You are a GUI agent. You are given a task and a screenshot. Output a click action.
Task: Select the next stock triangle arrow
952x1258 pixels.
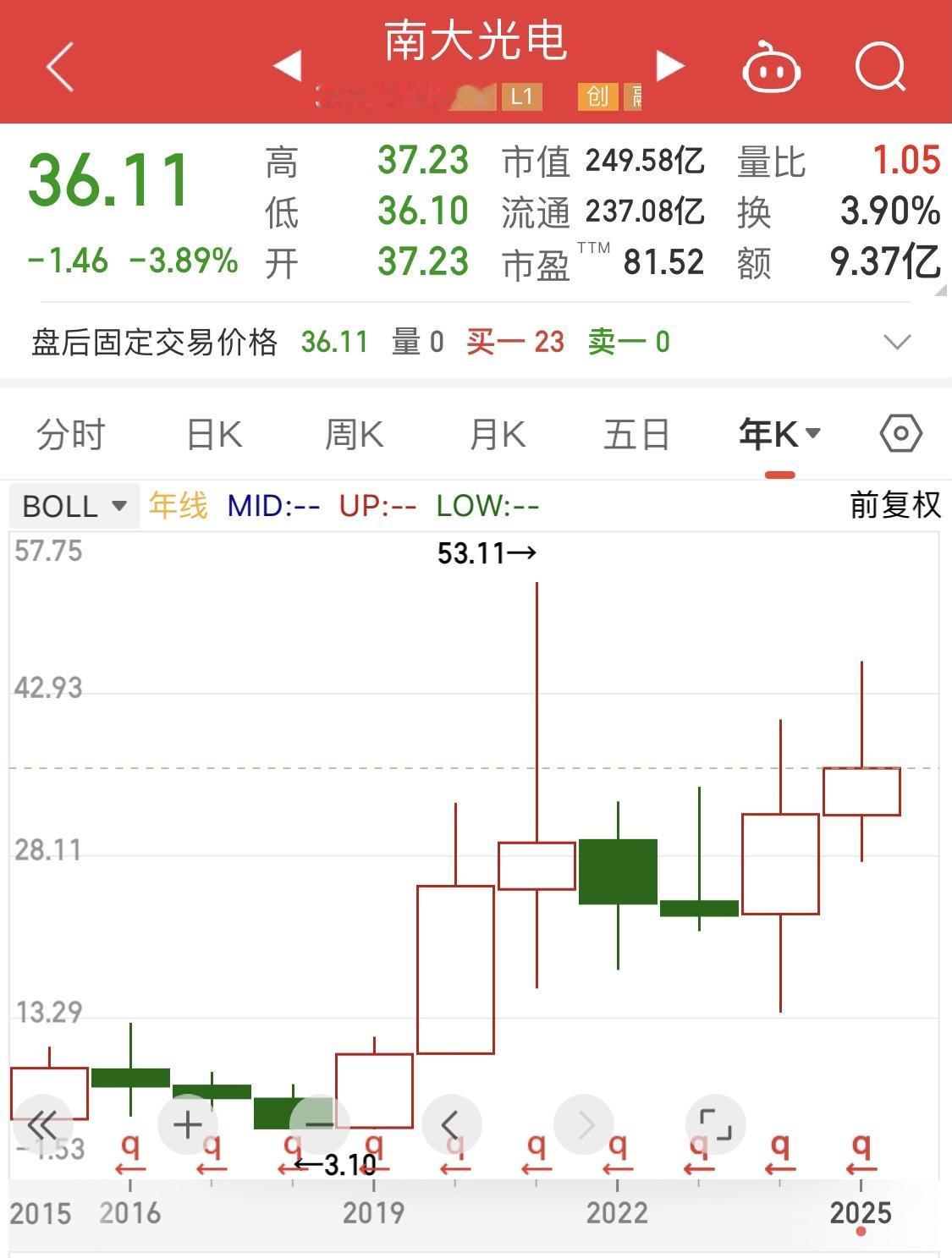coord(670,65)
